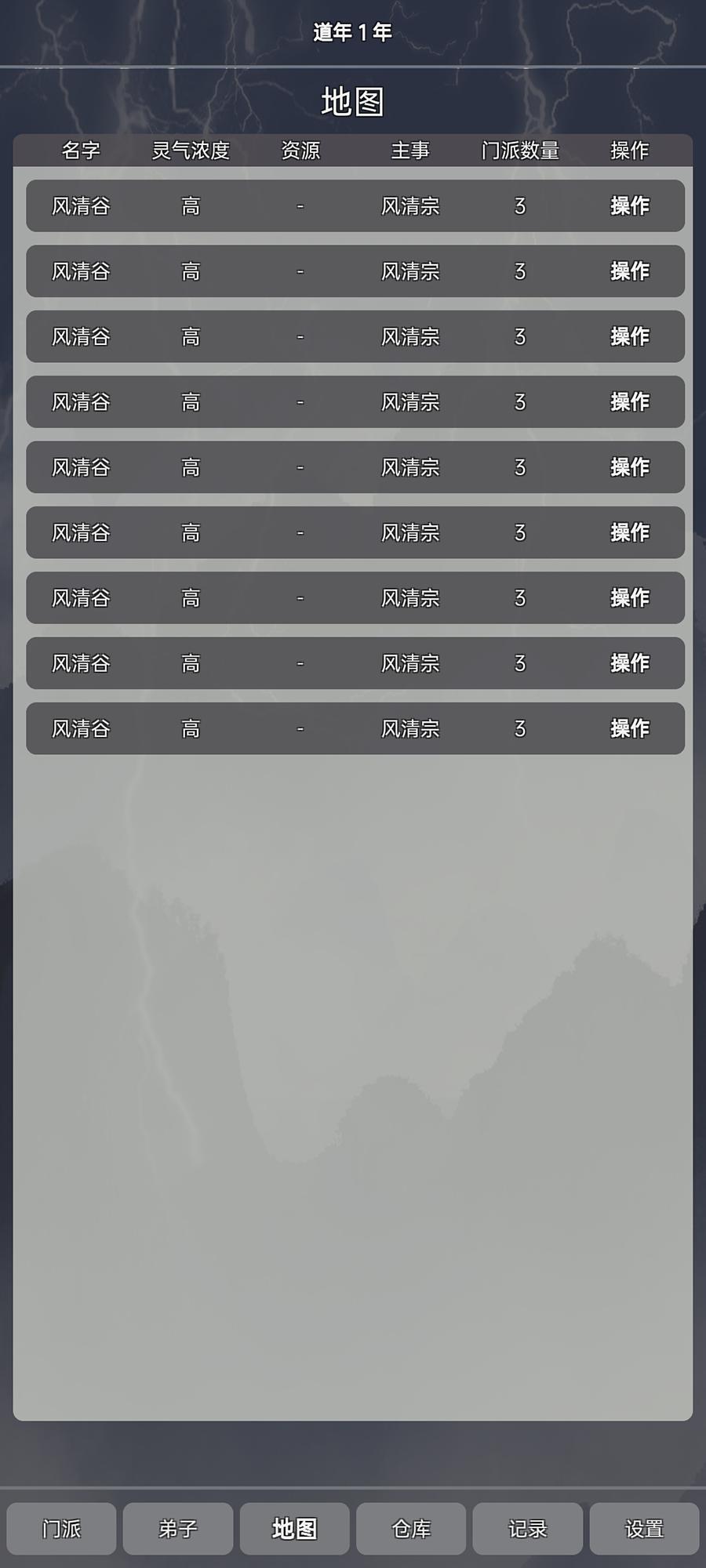Viewport: 706px width, 1568px height.
Task: Go to the 仓库 tab
Action: click(x=411, y=1528)
